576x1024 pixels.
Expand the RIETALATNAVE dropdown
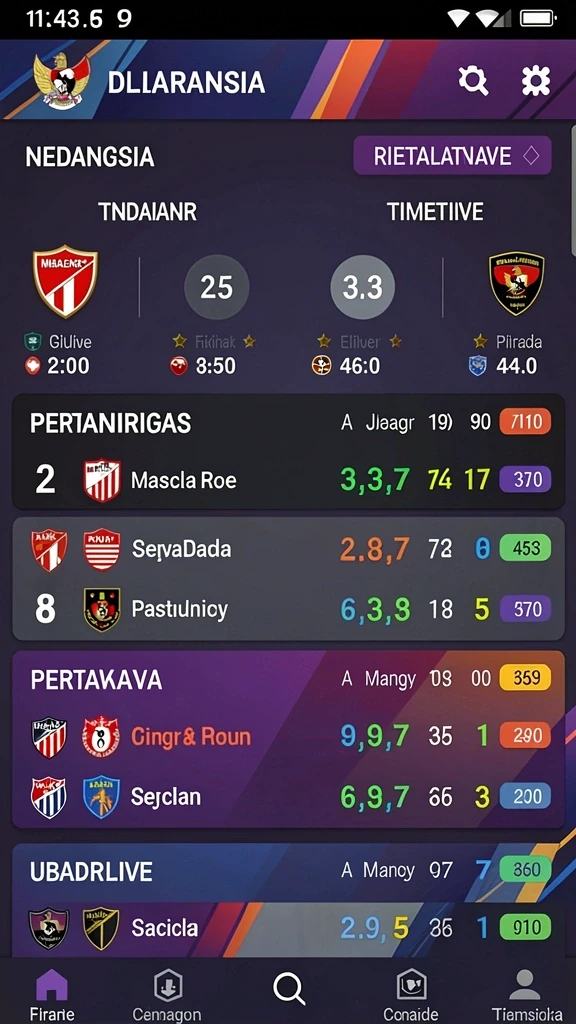click(x=453, y=155)
